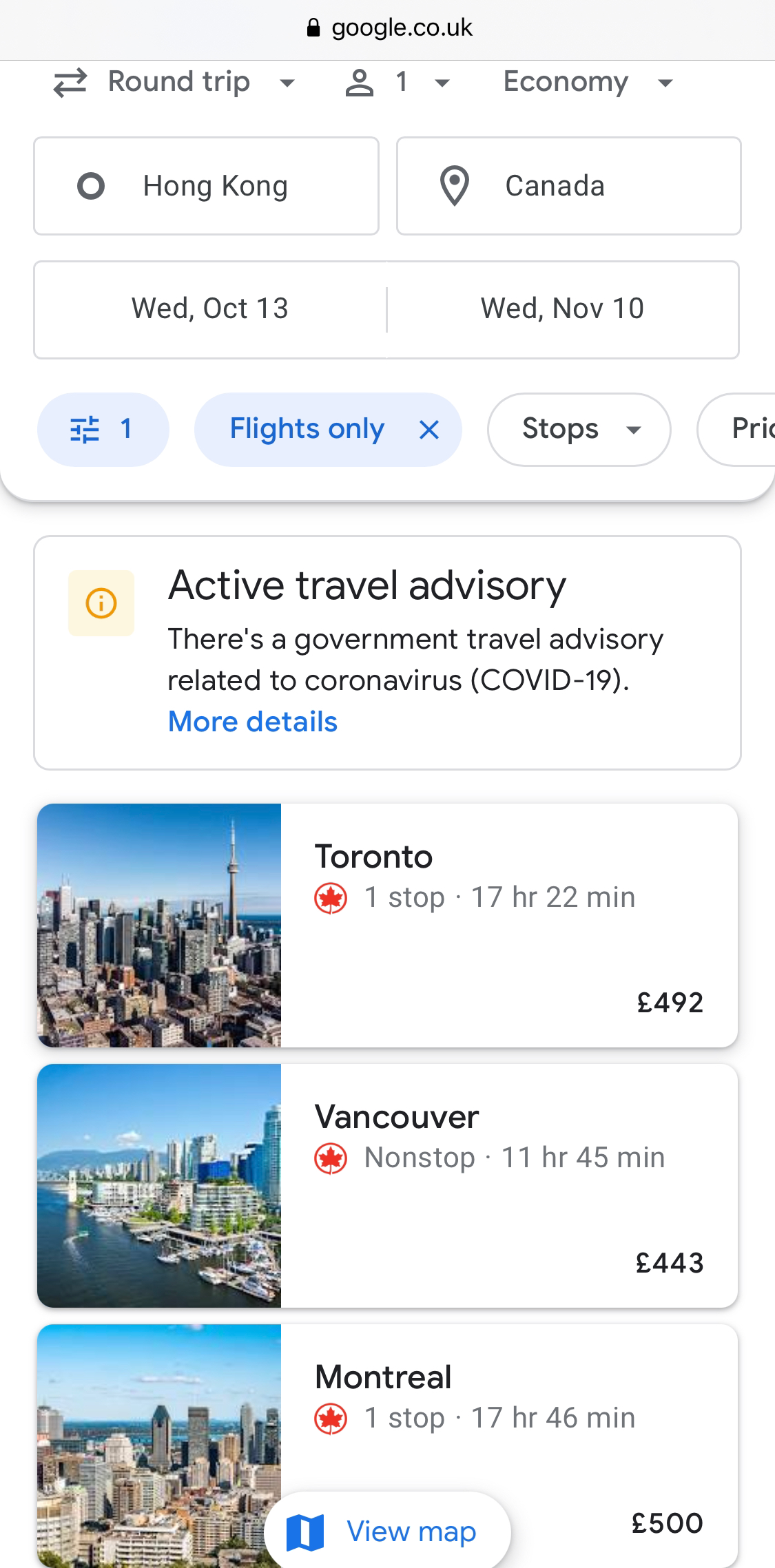The width and height of the screenshot is (775, 1568).
Task: Open the Economy class dropdown
Action: 588,83
